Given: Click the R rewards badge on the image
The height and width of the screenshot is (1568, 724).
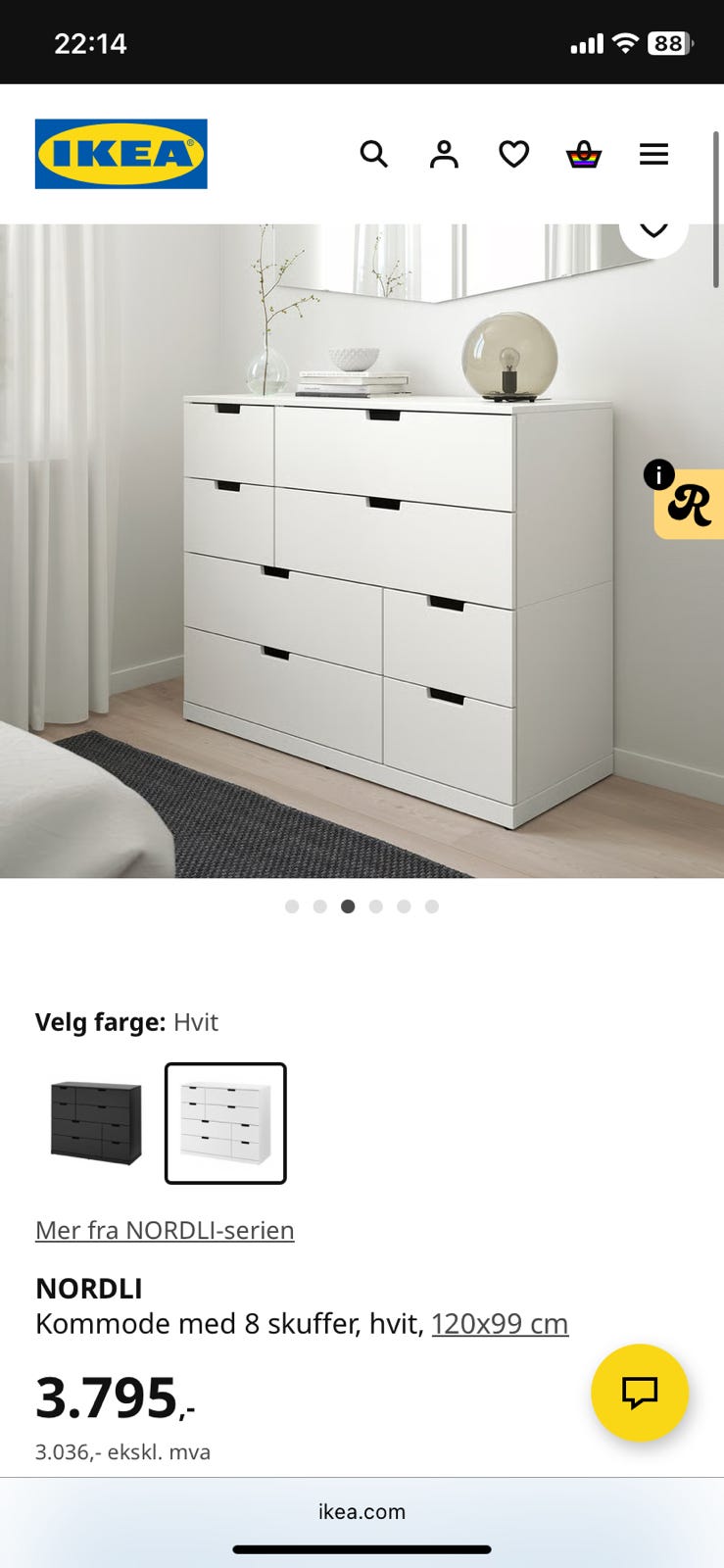Looking at the screenshot, I should point(692,508).
